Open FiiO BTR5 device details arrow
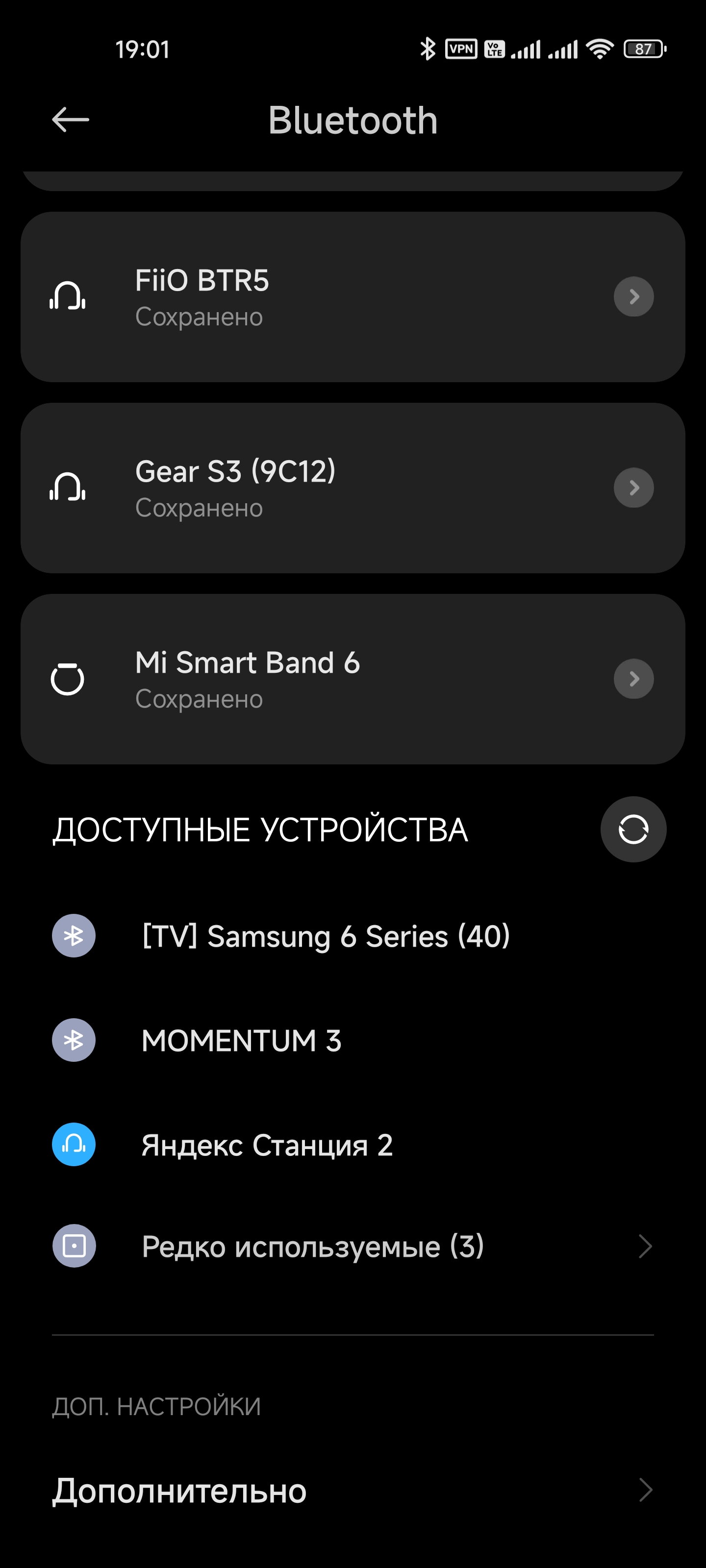706x1568 pixels. 633,297
